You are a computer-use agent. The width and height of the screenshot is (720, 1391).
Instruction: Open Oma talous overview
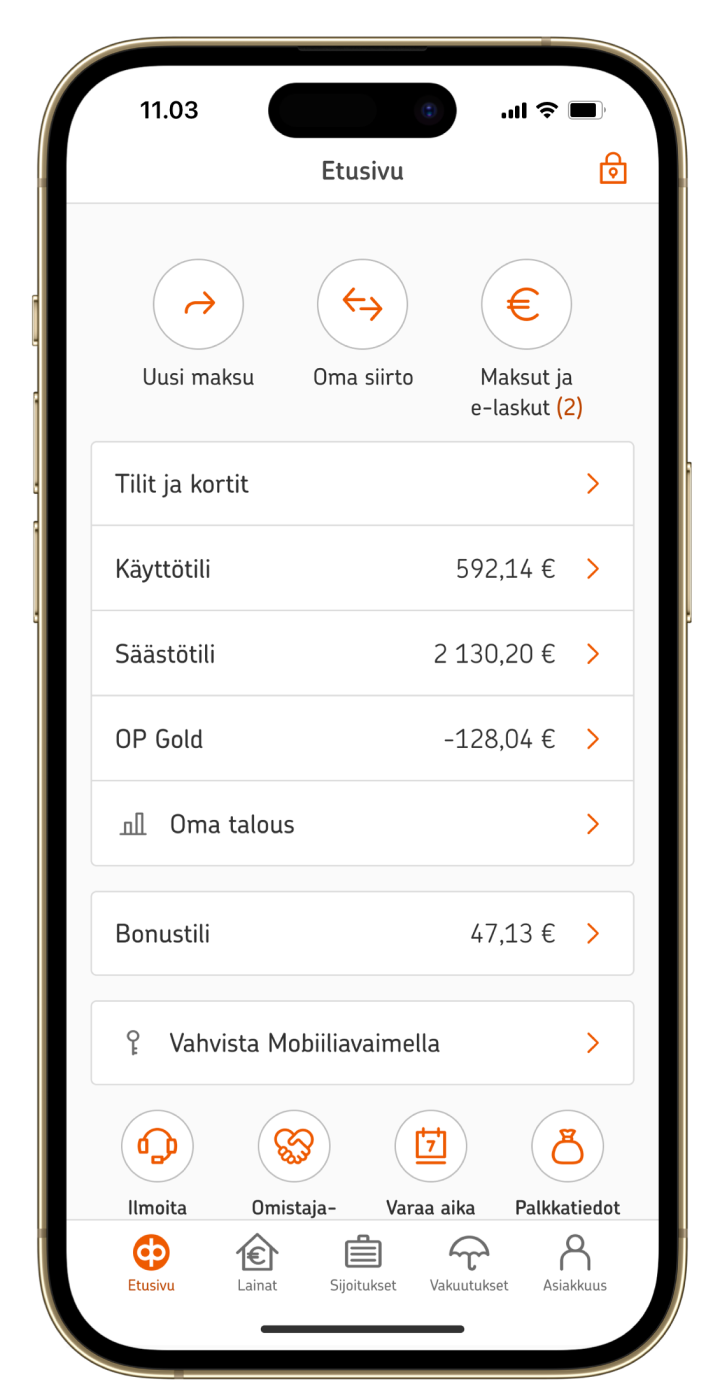coord(362,824)
